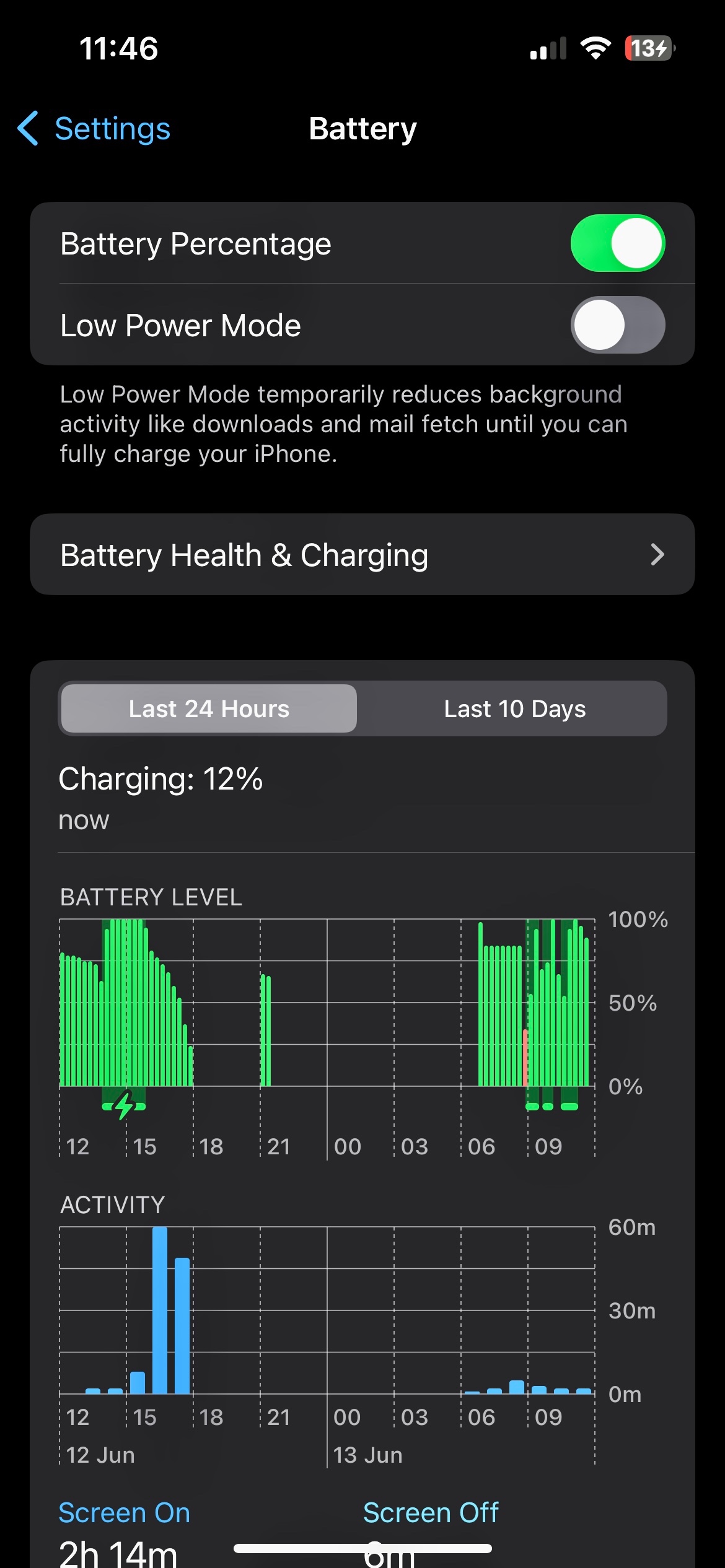Image resolution: width=725 pixels, height=1568 pixels.
Task: Select the Last 24 Hours segment
Action: pos(209,708)
